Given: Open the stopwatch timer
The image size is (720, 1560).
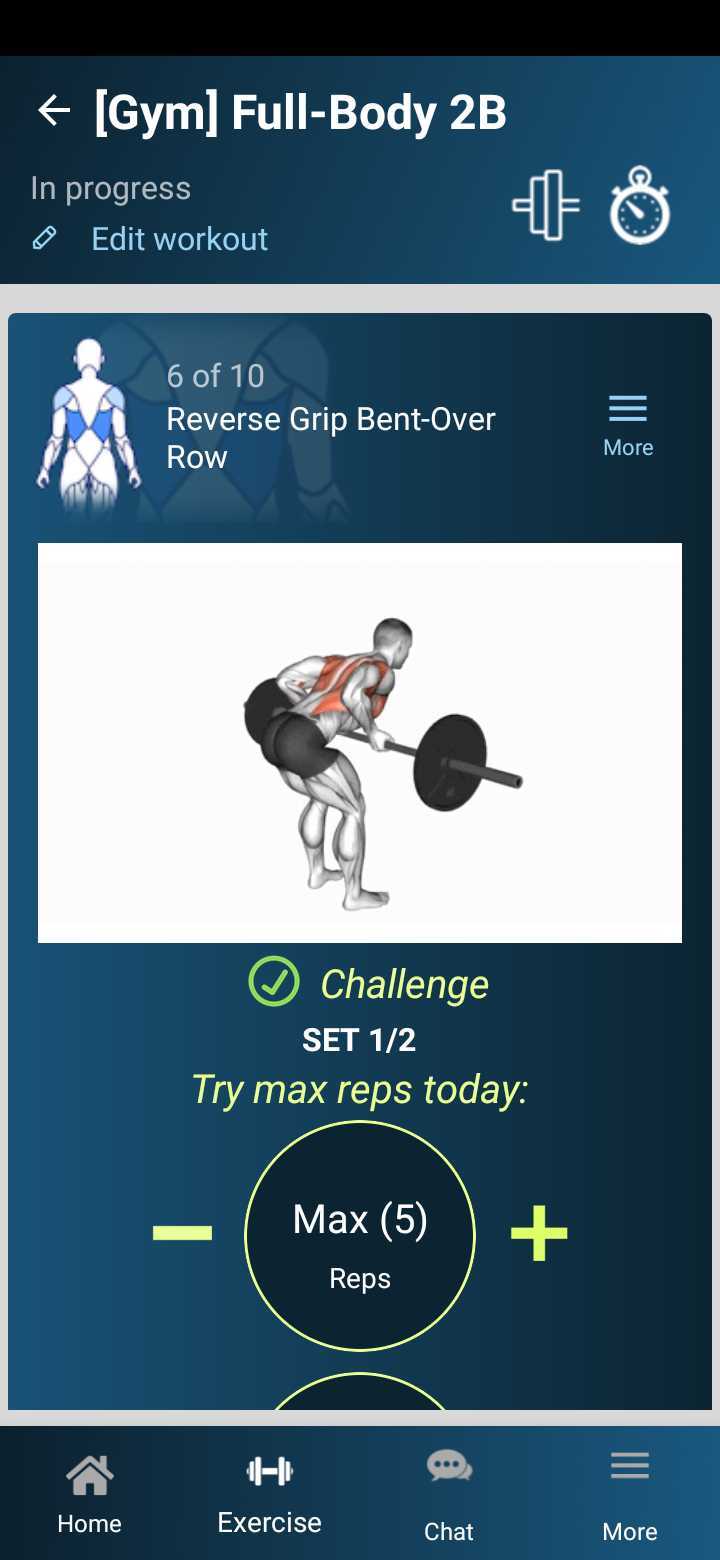Looking at the screenshot, I should coord(640,205).
